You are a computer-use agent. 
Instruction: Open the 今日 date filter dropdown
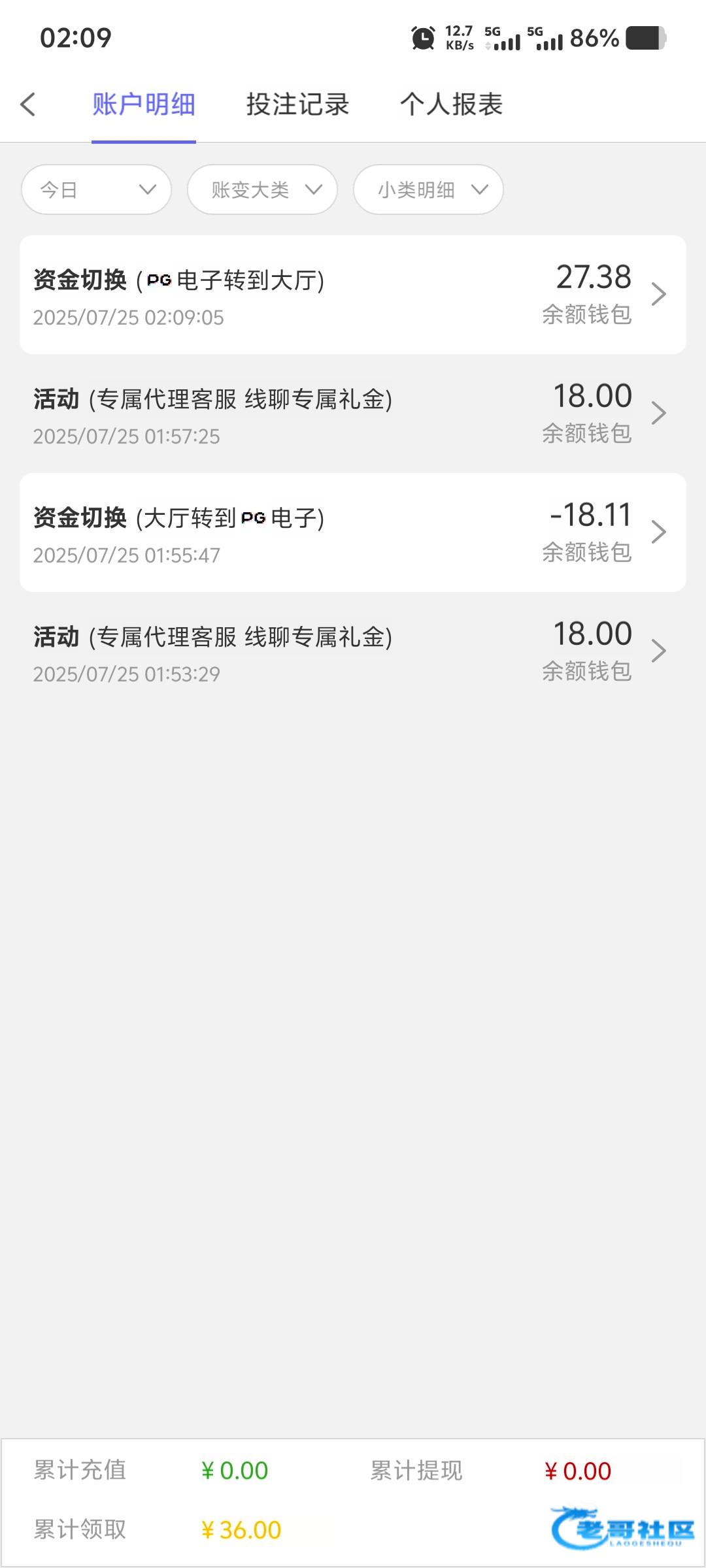tap(97, 189)
